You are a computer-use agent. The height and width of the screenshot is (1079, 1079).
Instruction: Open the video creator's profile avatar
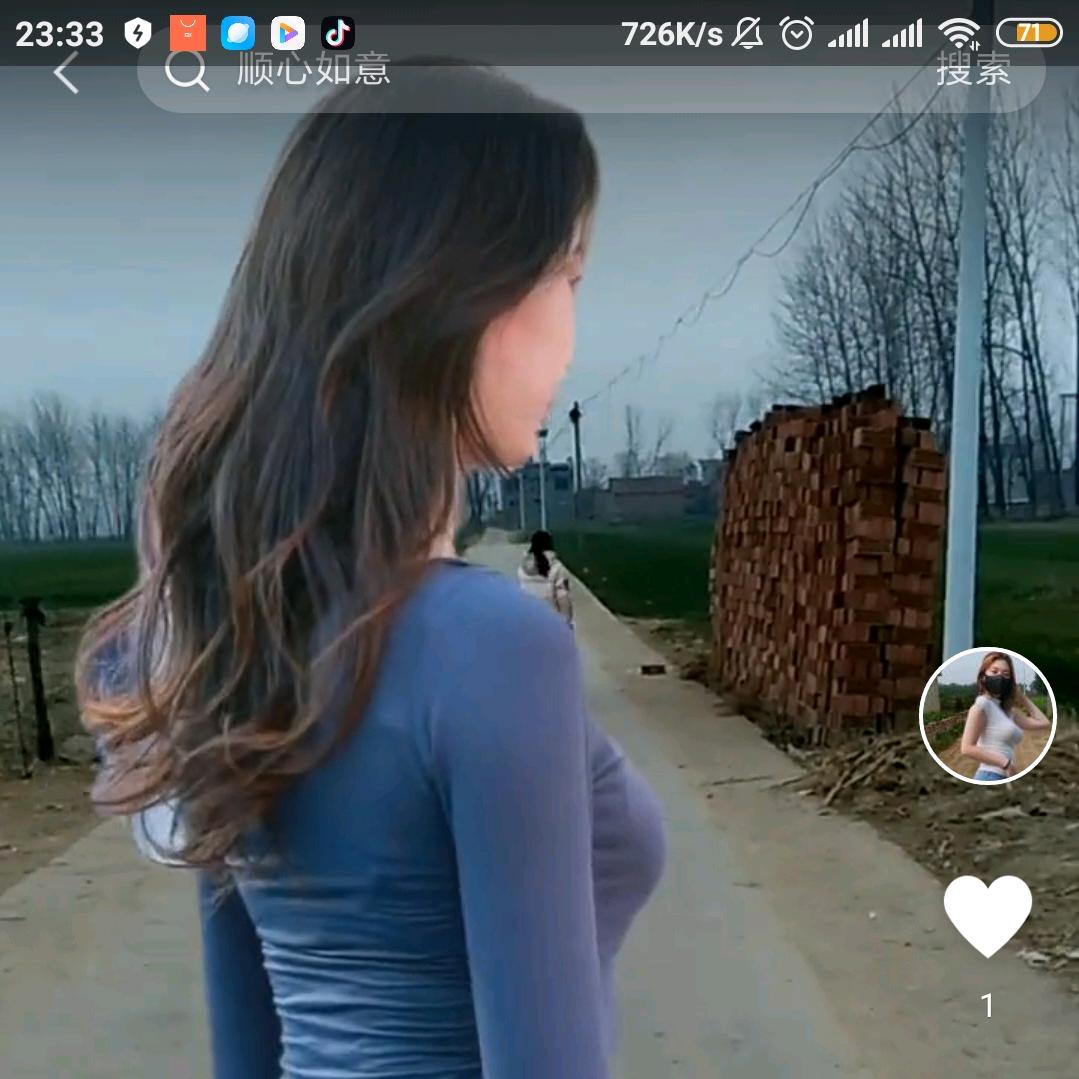[987, 716]
